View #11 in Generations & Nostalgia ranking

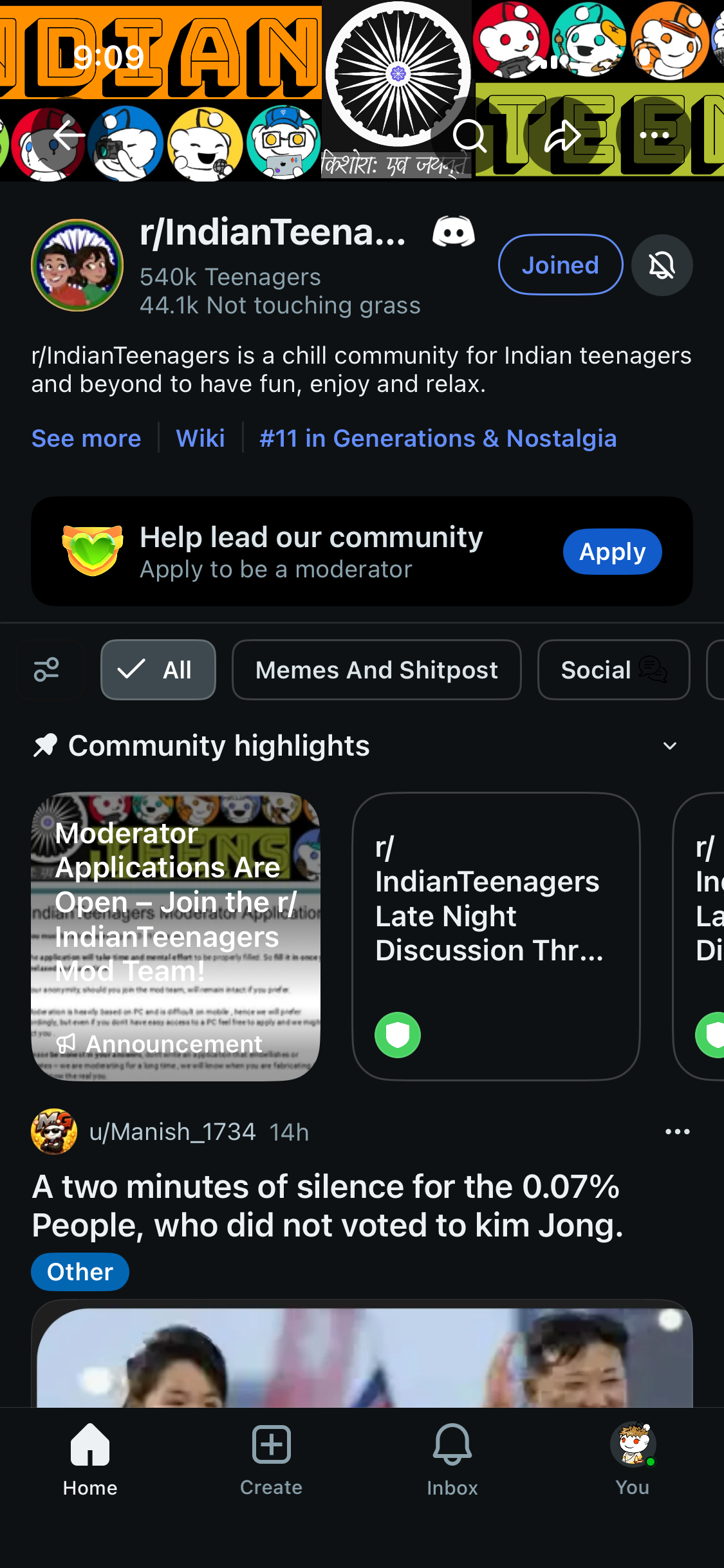438,438
